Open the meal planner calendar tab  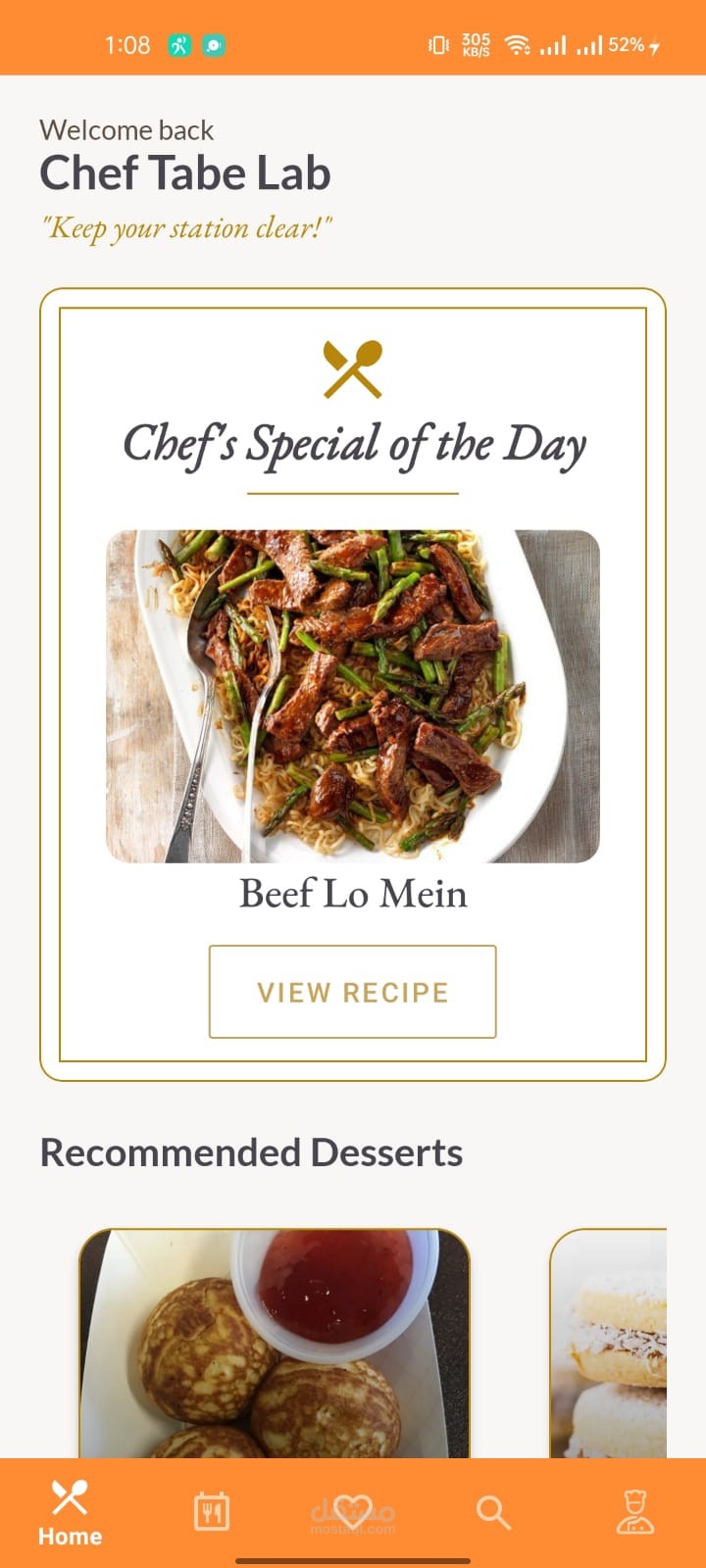pos(211,1512)
